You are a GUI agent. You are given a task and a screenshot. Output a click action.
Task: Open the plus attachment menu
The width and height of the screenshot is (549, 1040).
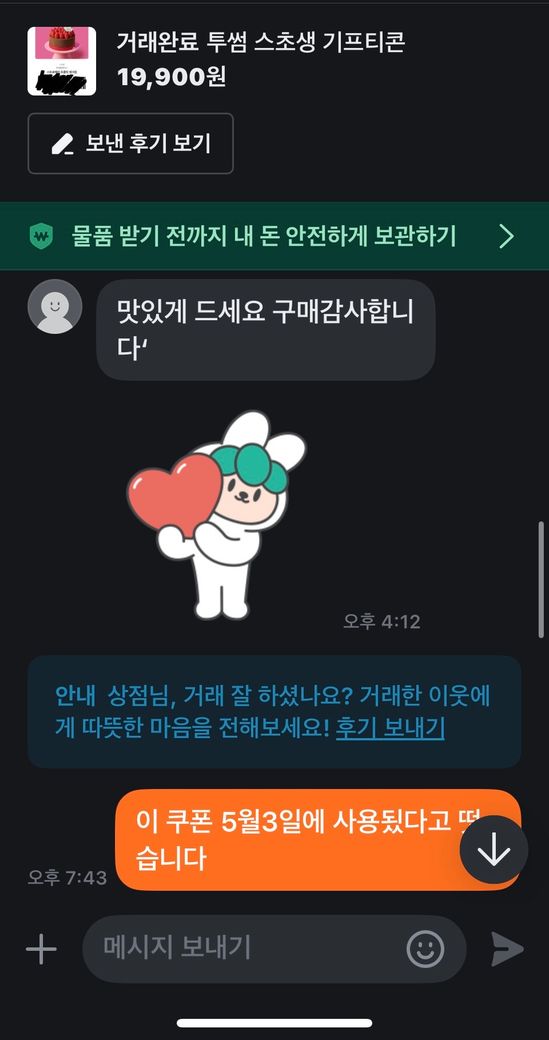41,948
